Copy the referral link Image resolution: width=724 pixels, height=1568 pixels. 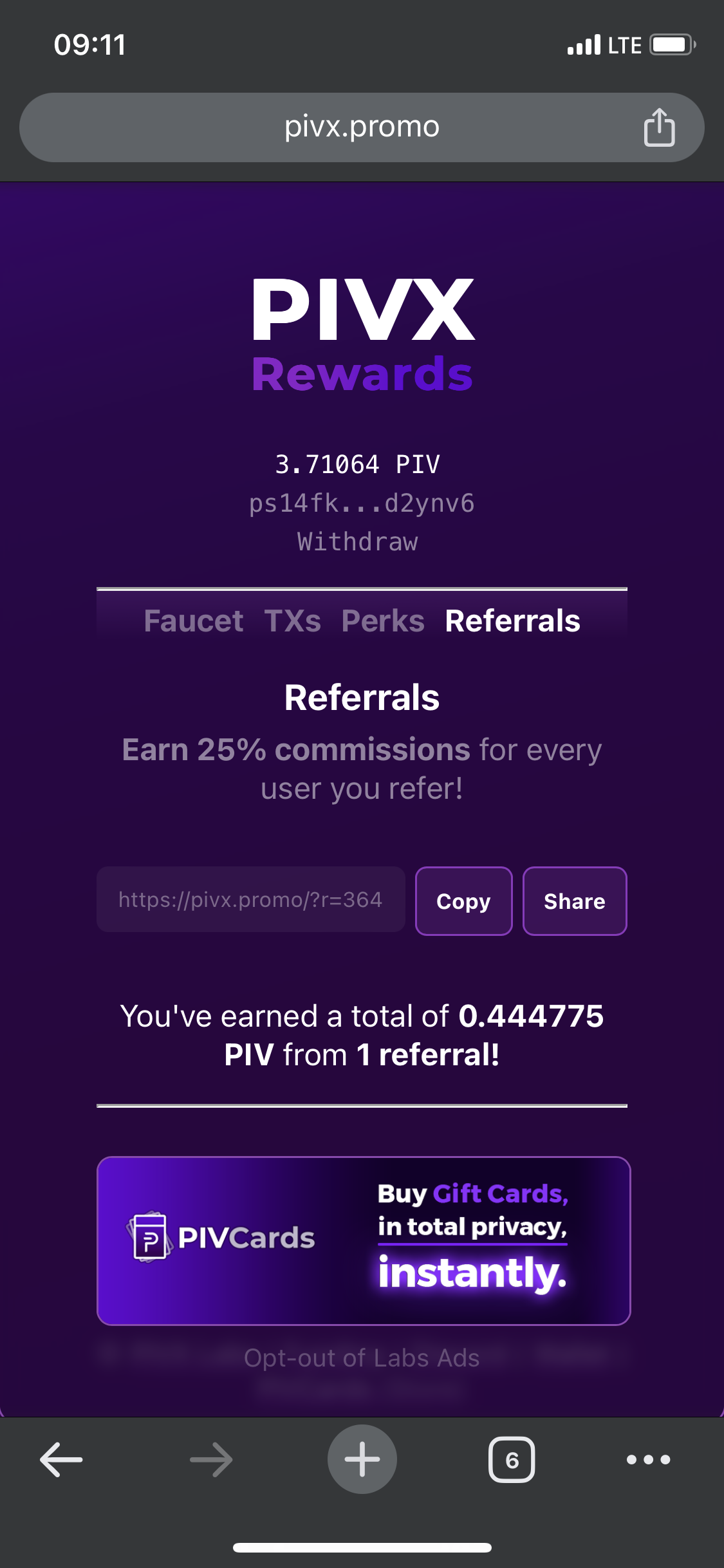click(463, 901)
